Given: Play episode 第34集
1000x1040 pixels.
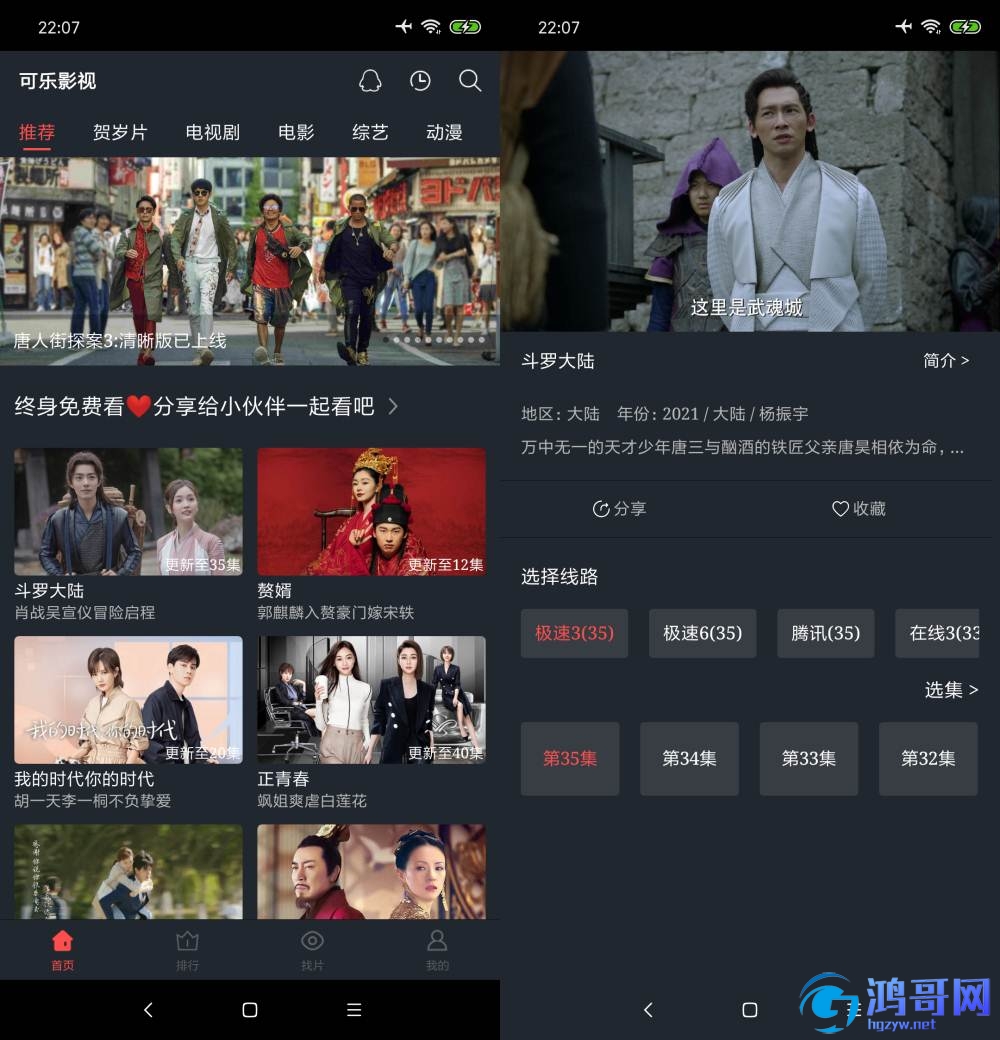Looking at the screenshot, I should click(x=689, y=759).
